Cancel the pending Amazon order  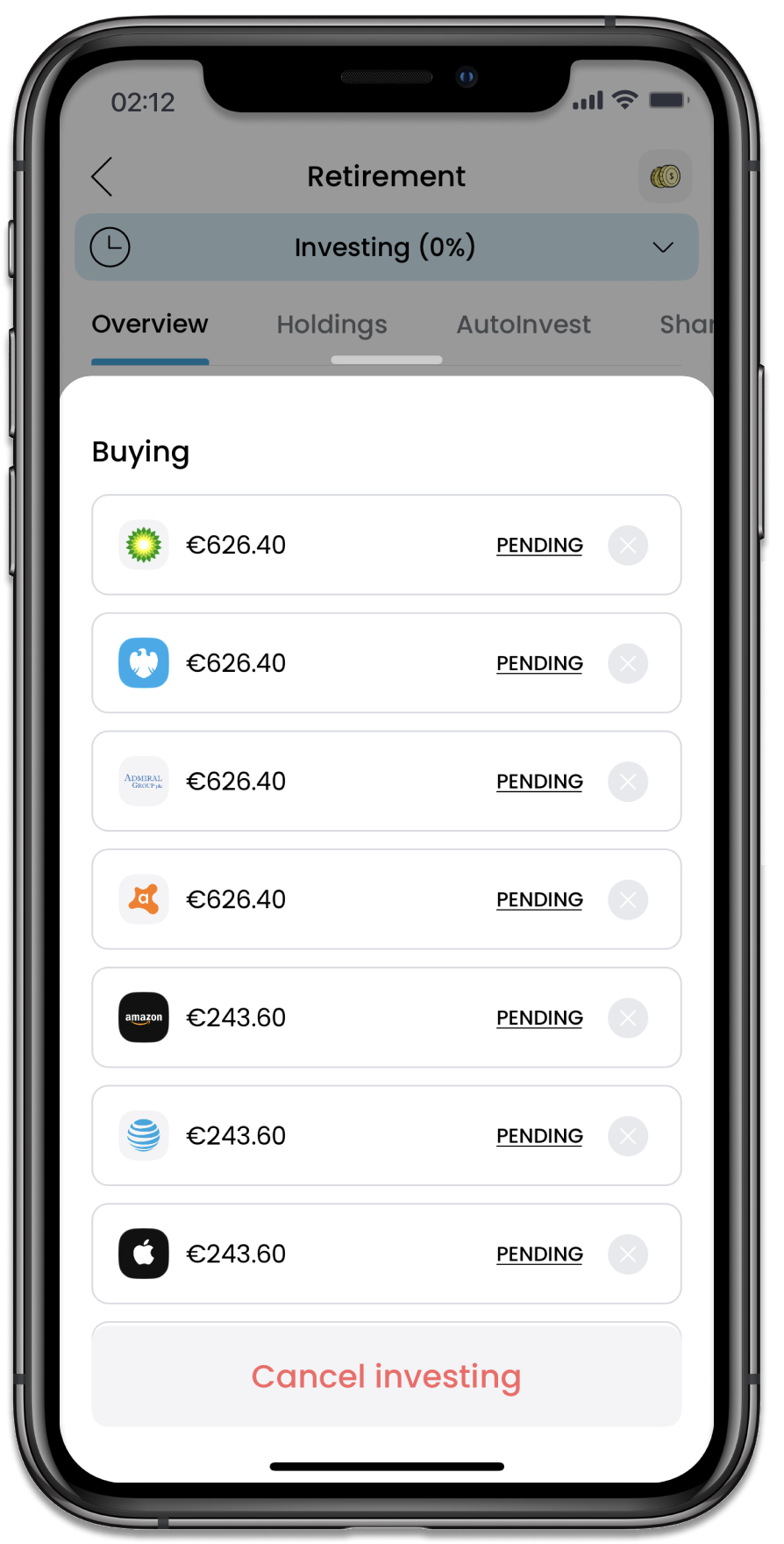point(628,1018)
